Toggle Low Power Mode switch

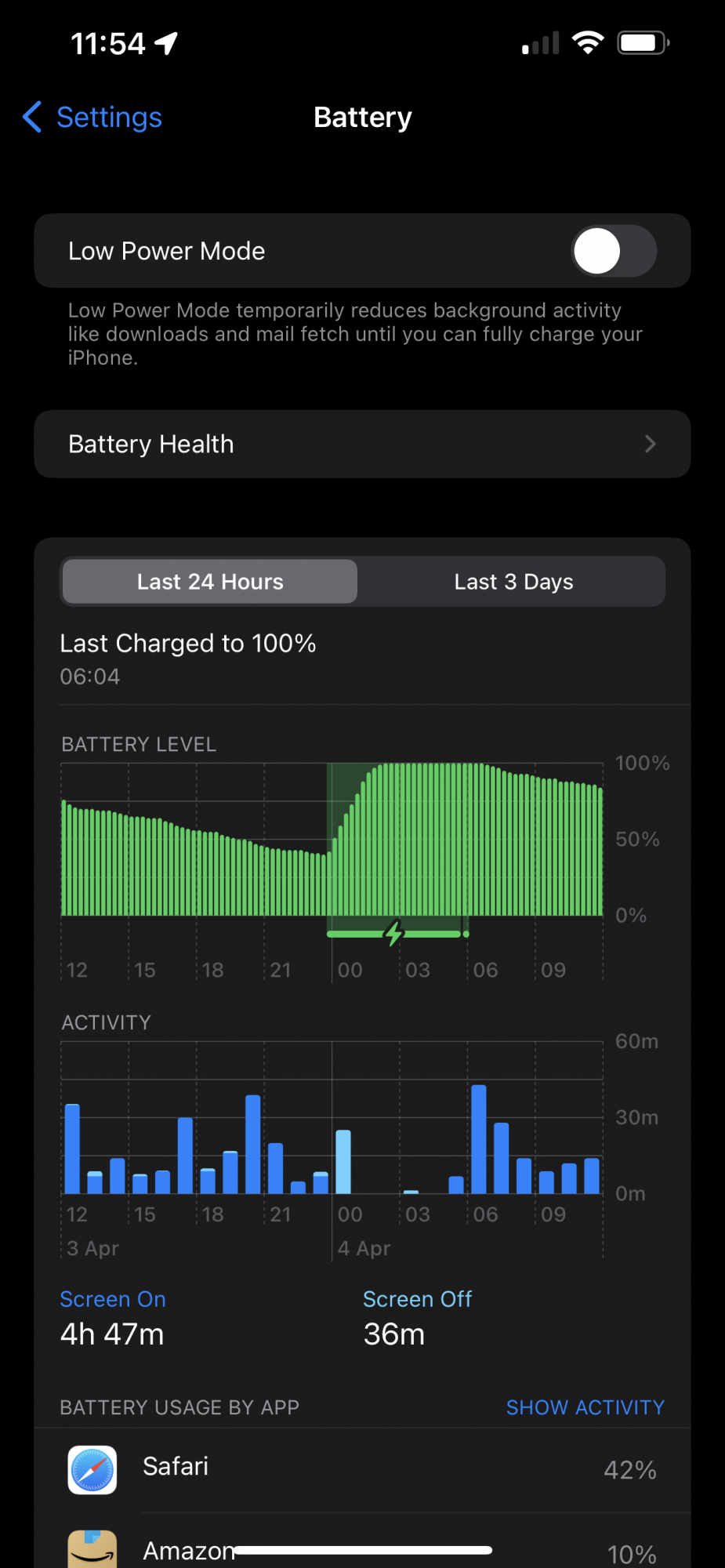614,251
